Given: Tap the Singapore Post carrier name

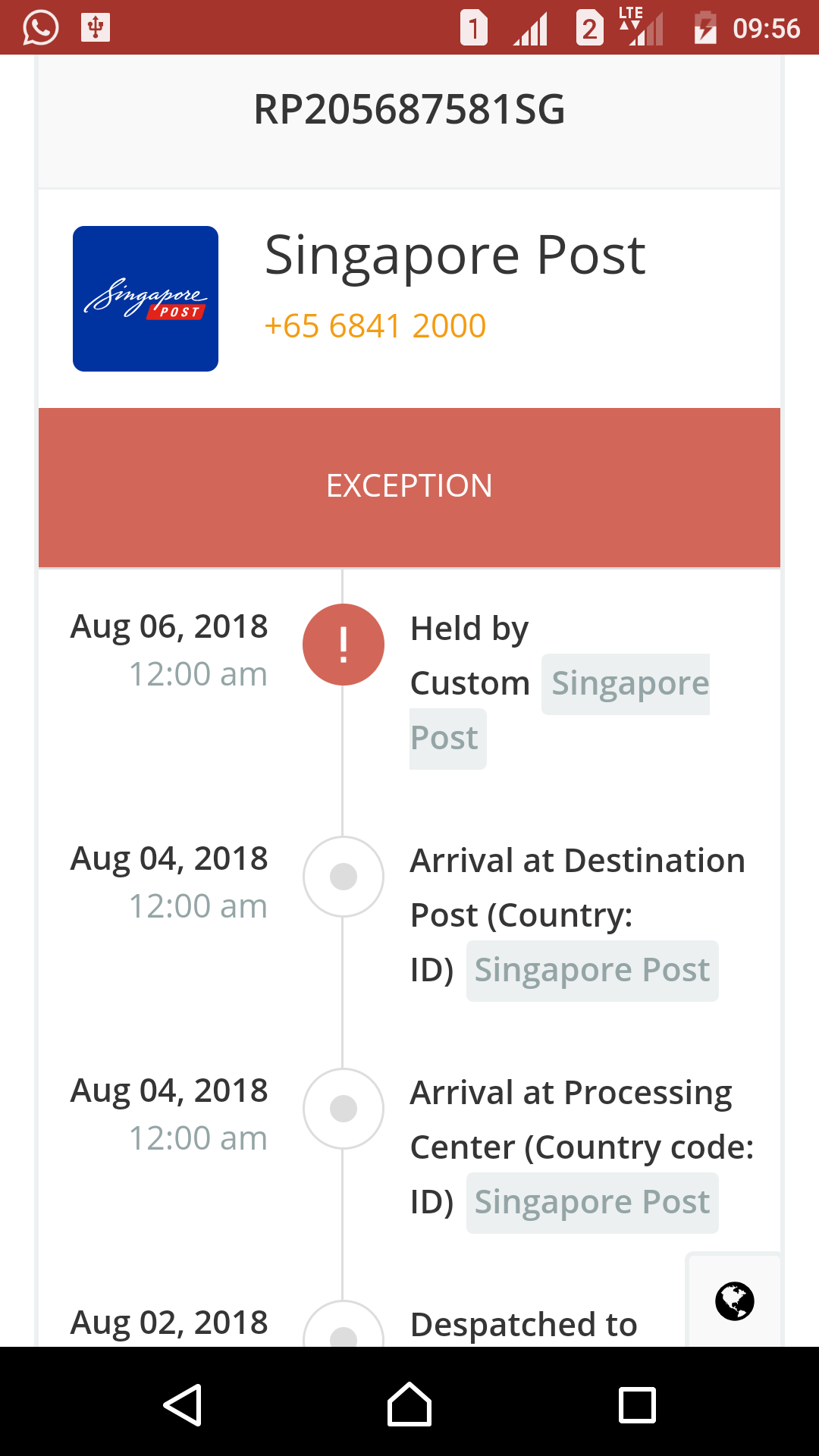Looking at the screenshot, I should tap(455, 256).
